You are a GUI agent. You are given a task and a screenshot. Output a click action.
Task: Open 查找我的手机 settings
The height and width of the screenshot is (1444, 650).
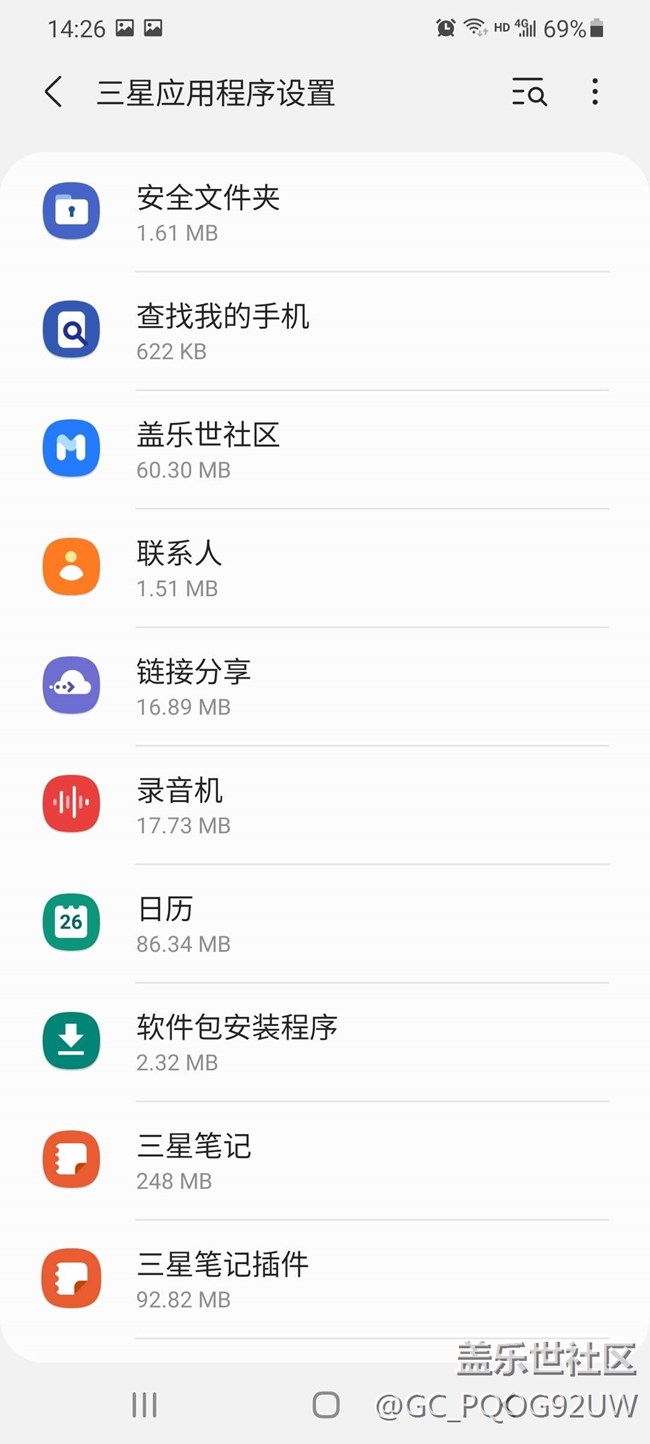325,331
